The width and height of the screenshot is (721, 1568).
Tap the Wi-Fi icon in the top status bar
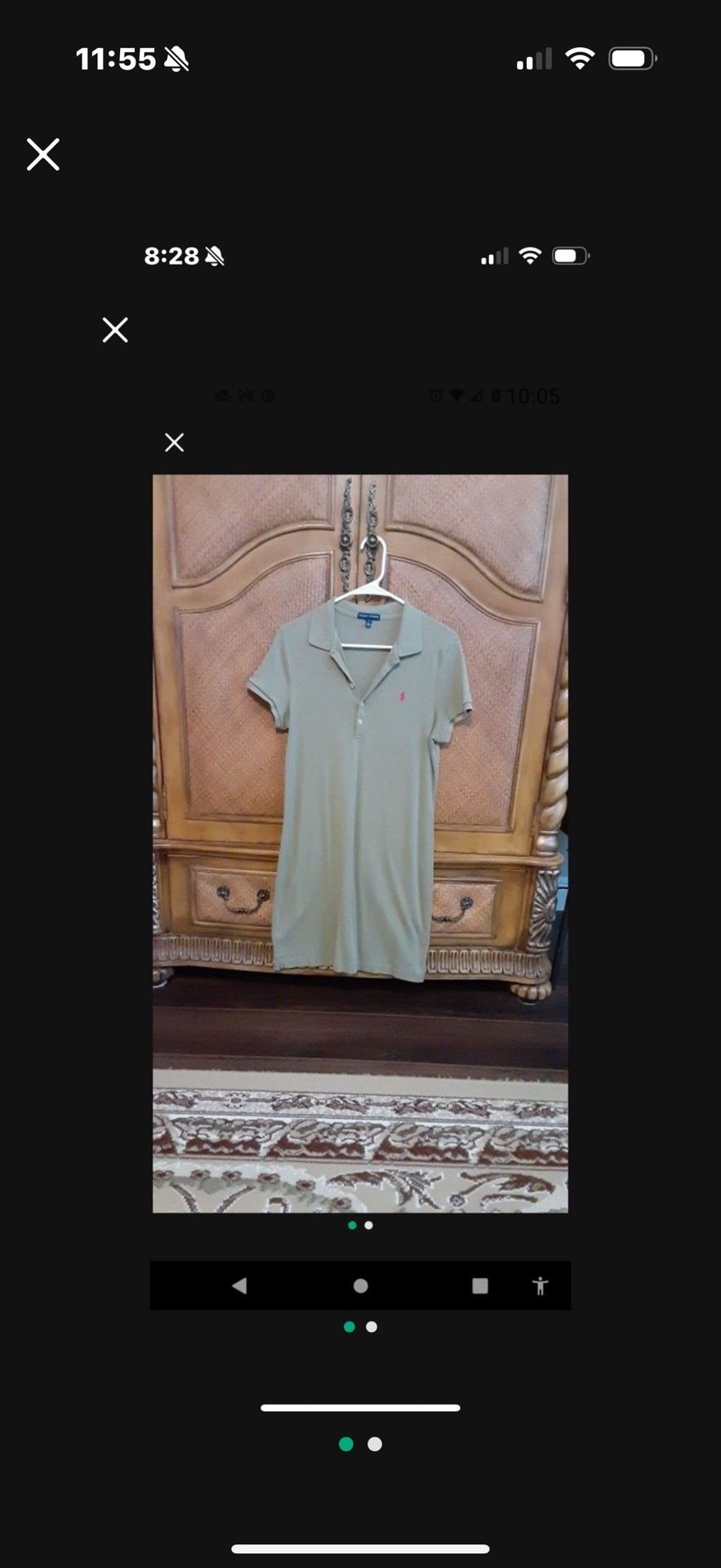tap(581, 58)
